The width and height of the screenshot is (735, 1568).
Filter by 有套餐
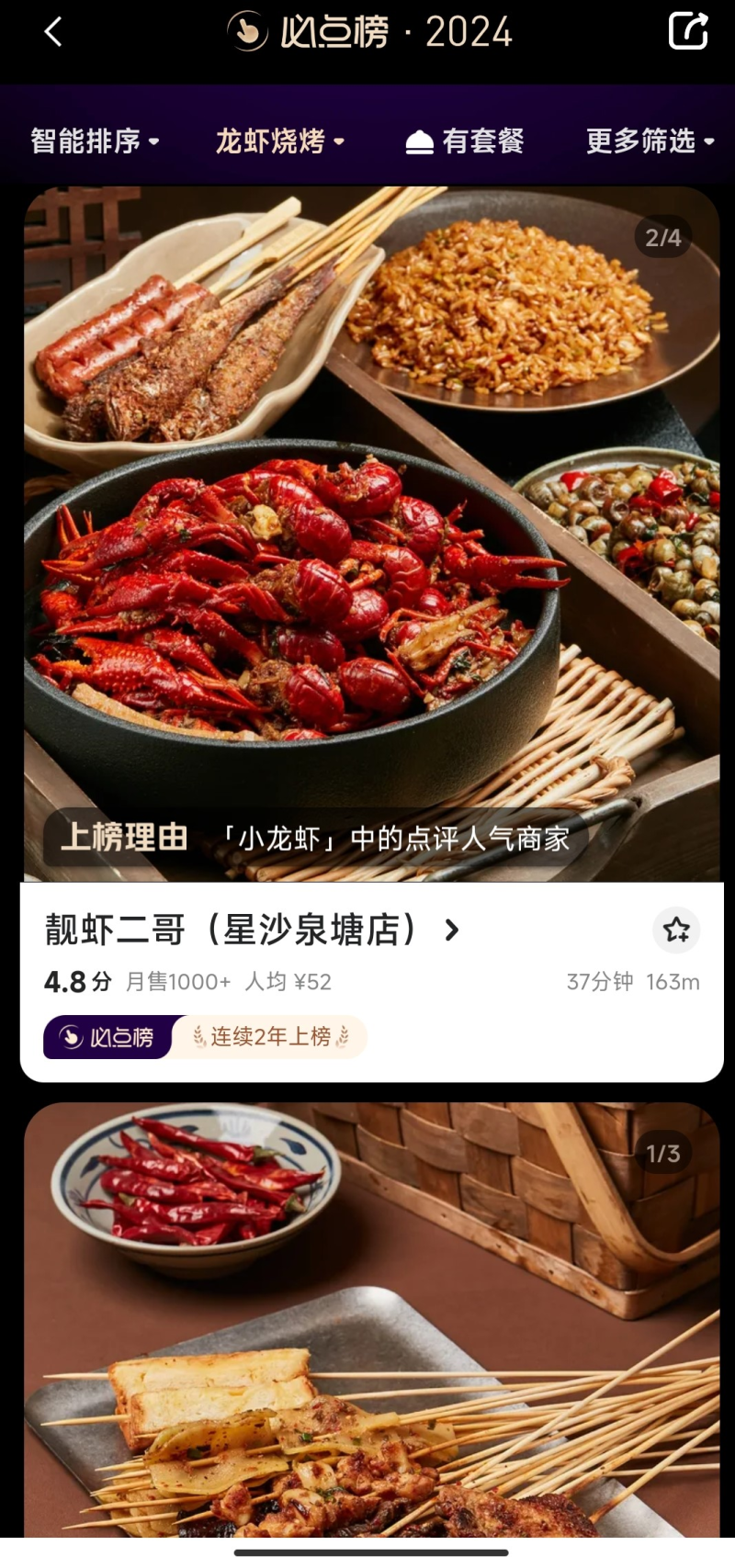466,141
